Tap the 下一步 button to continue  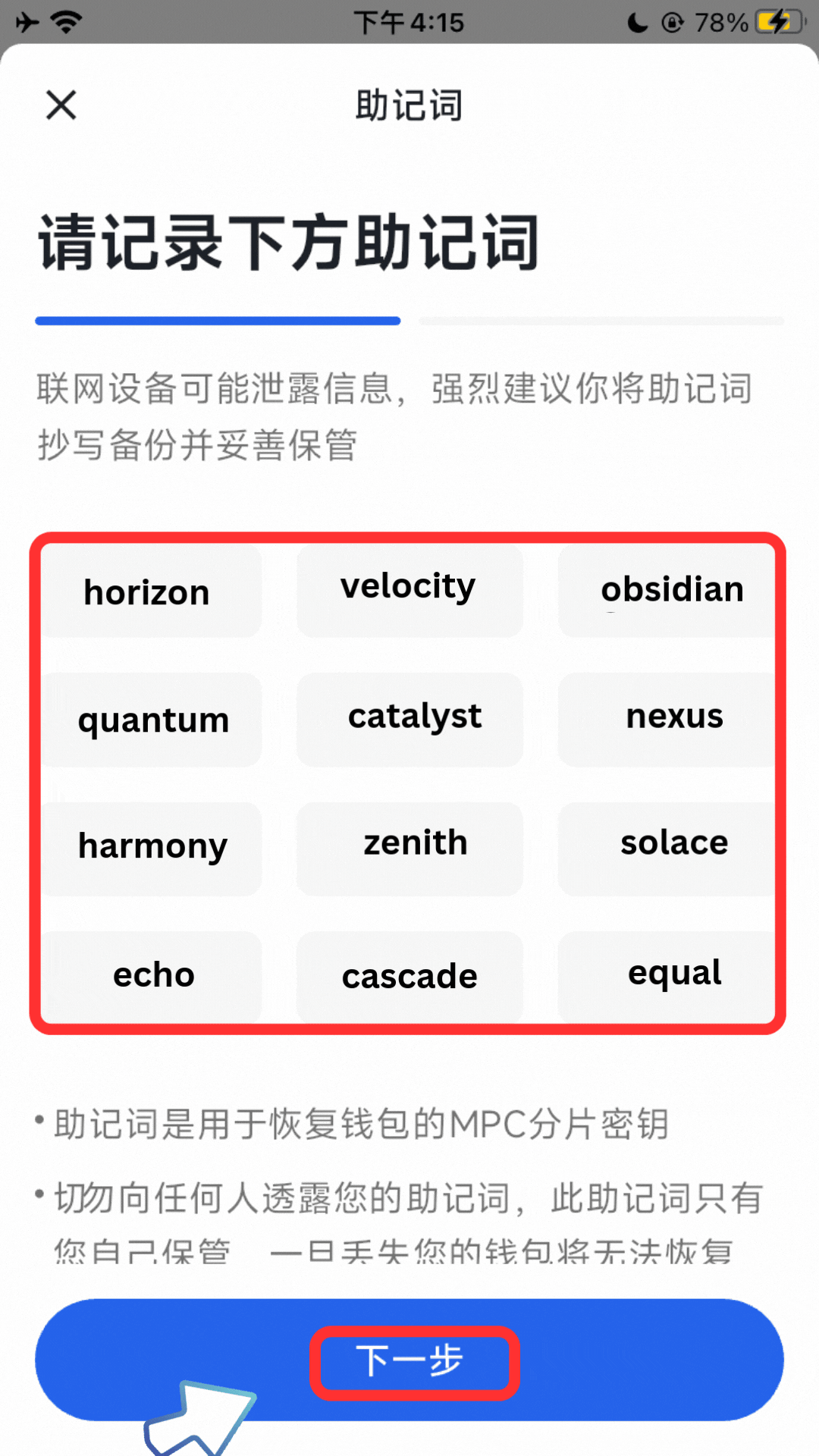(410, 1360)
